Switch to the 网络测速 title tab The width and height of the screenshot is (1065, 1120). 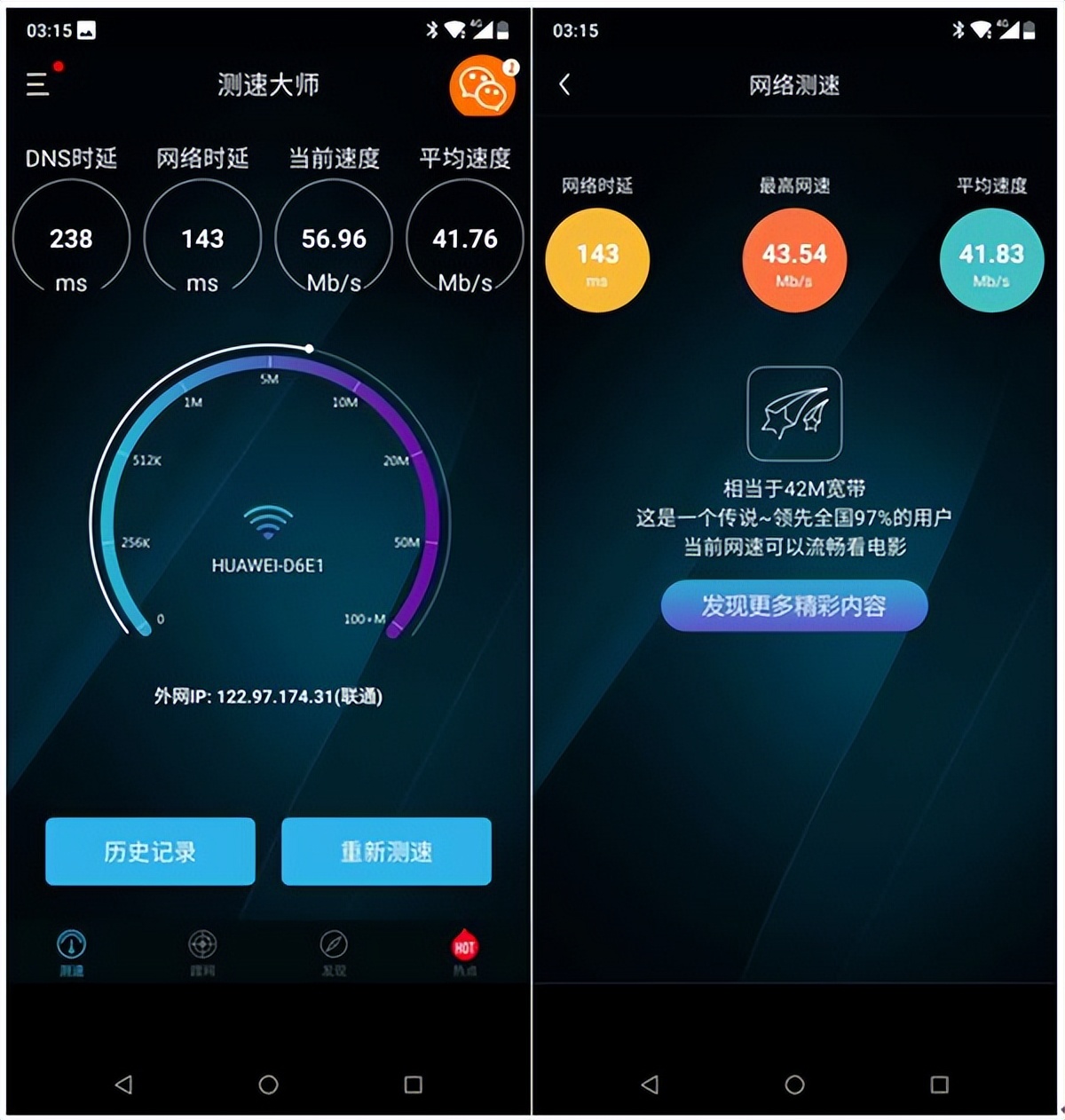(794, 86)
